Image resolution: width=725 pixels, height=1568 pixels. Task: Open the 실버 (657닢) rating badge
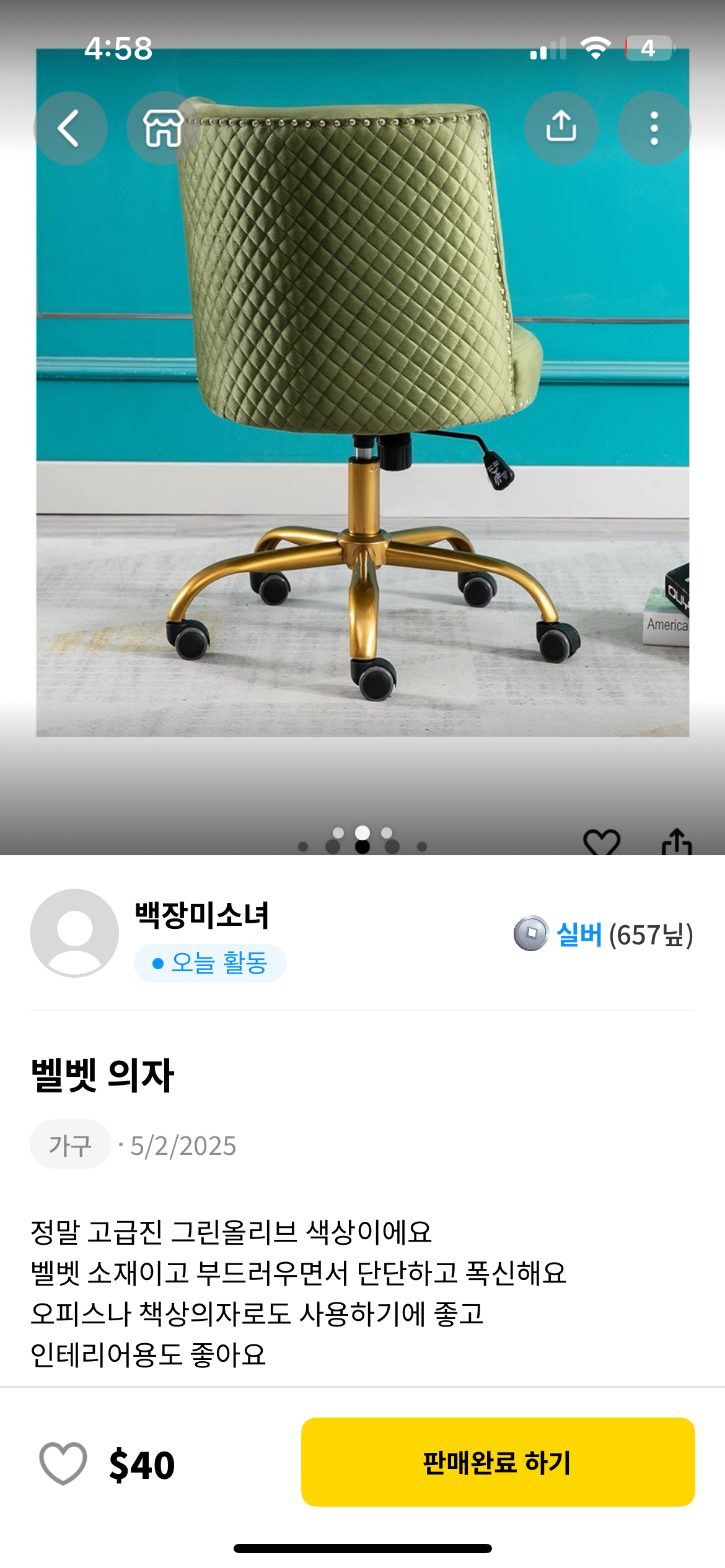pos(603,934)
